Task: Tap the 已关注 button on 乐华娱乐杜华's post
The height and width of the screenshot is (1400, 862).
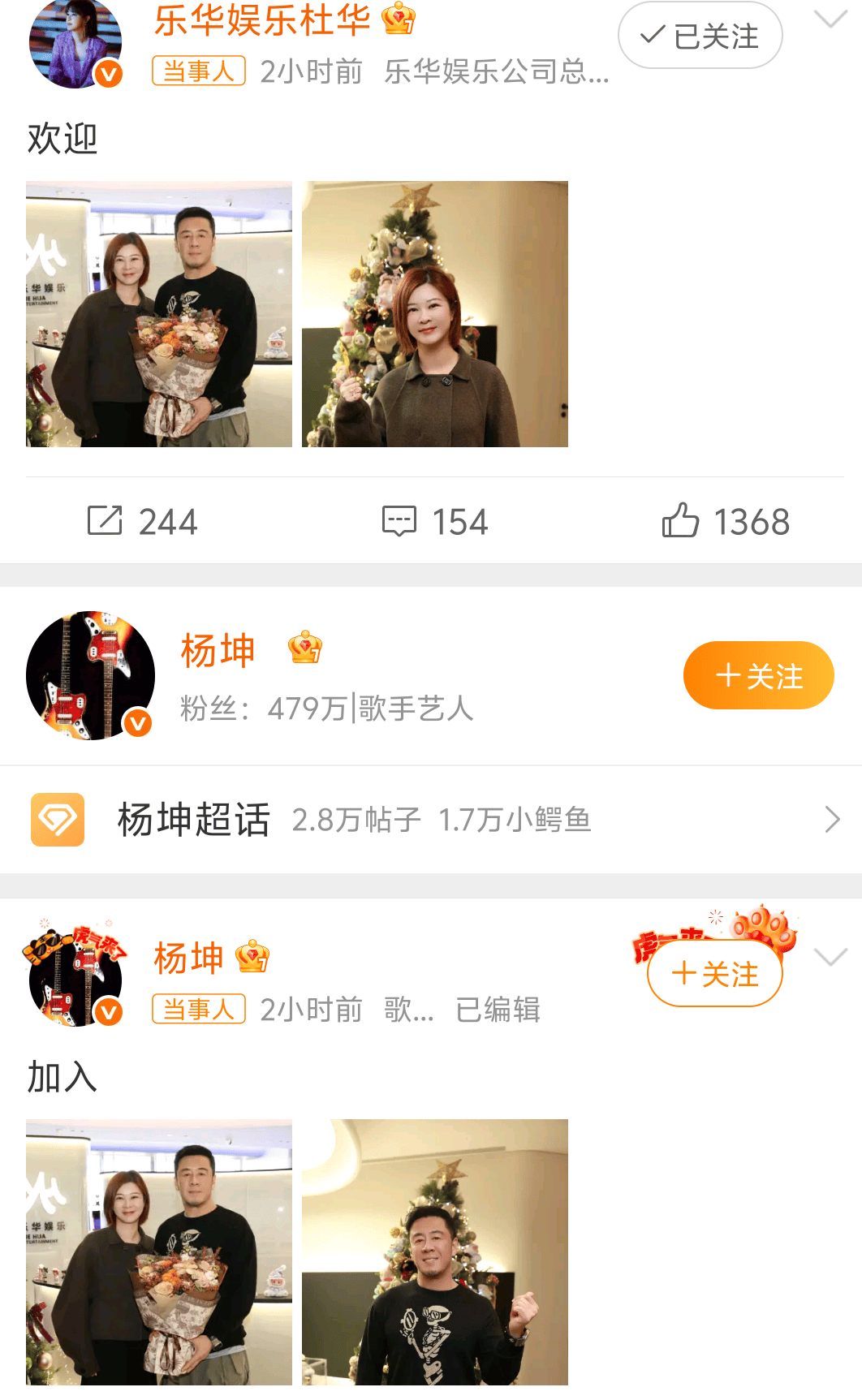Action: coord(700,36)
